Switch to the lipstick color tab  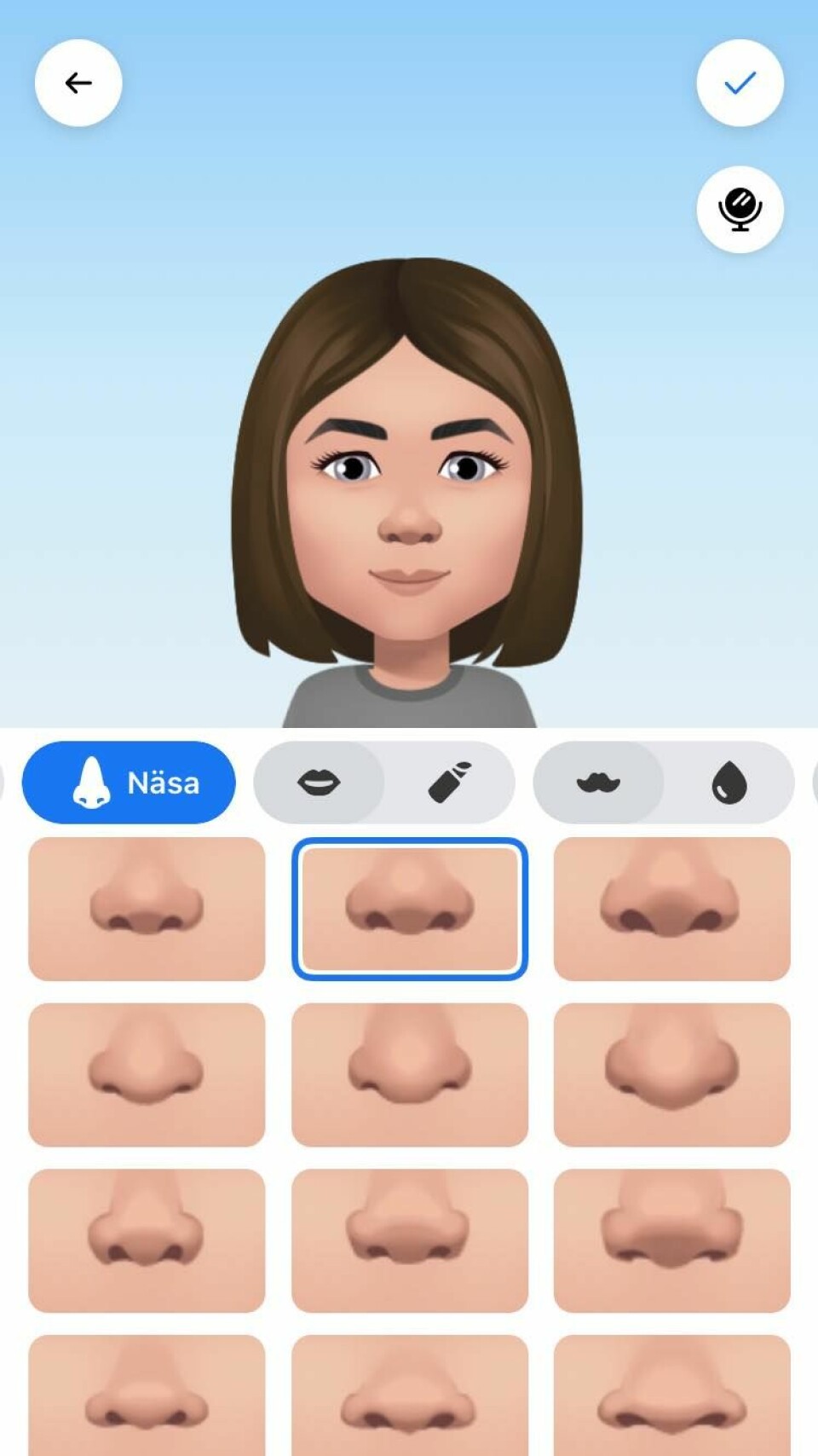450,783
